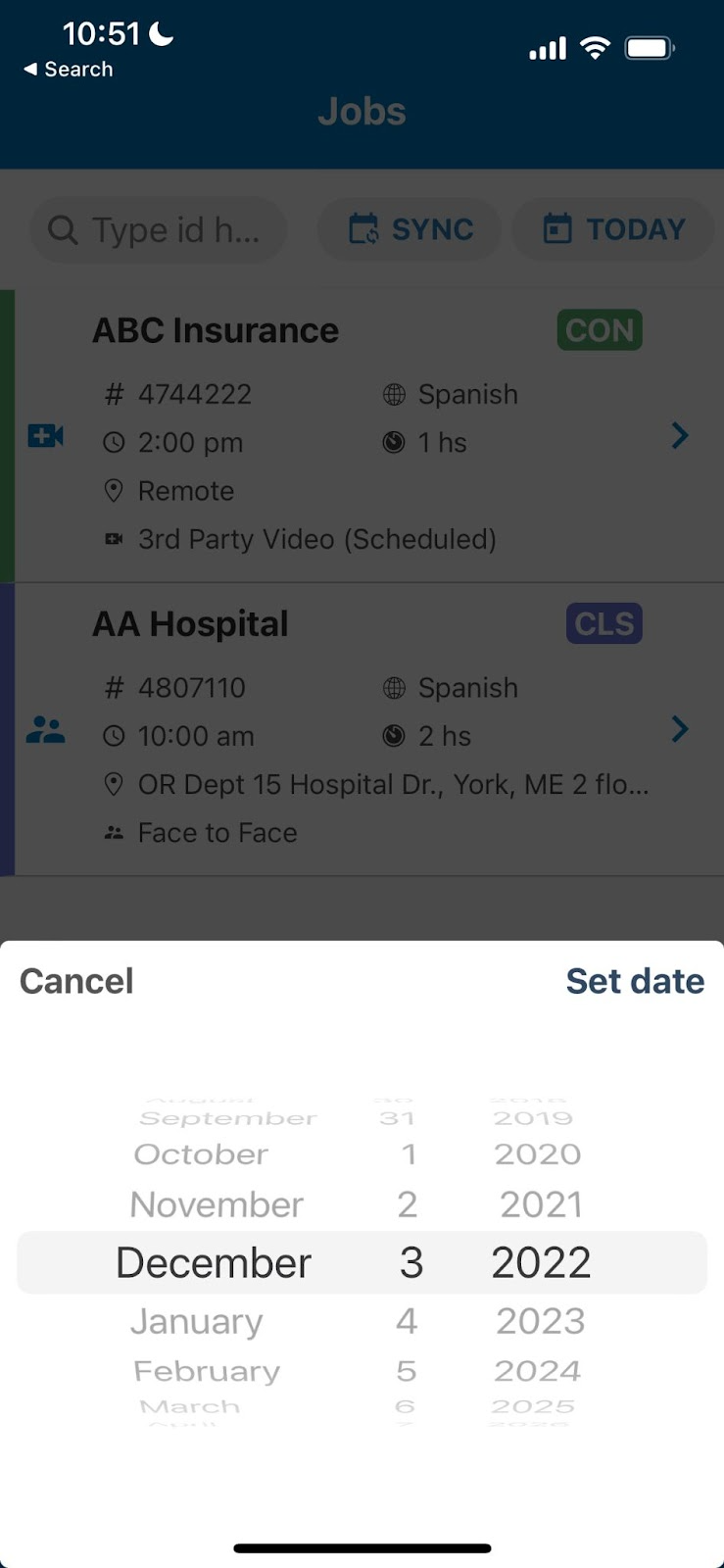724x1568 pixels.
Task: Tap the camera icon beside 3rd Party Video
Action: pyautogui.click(x=114, y=538)
